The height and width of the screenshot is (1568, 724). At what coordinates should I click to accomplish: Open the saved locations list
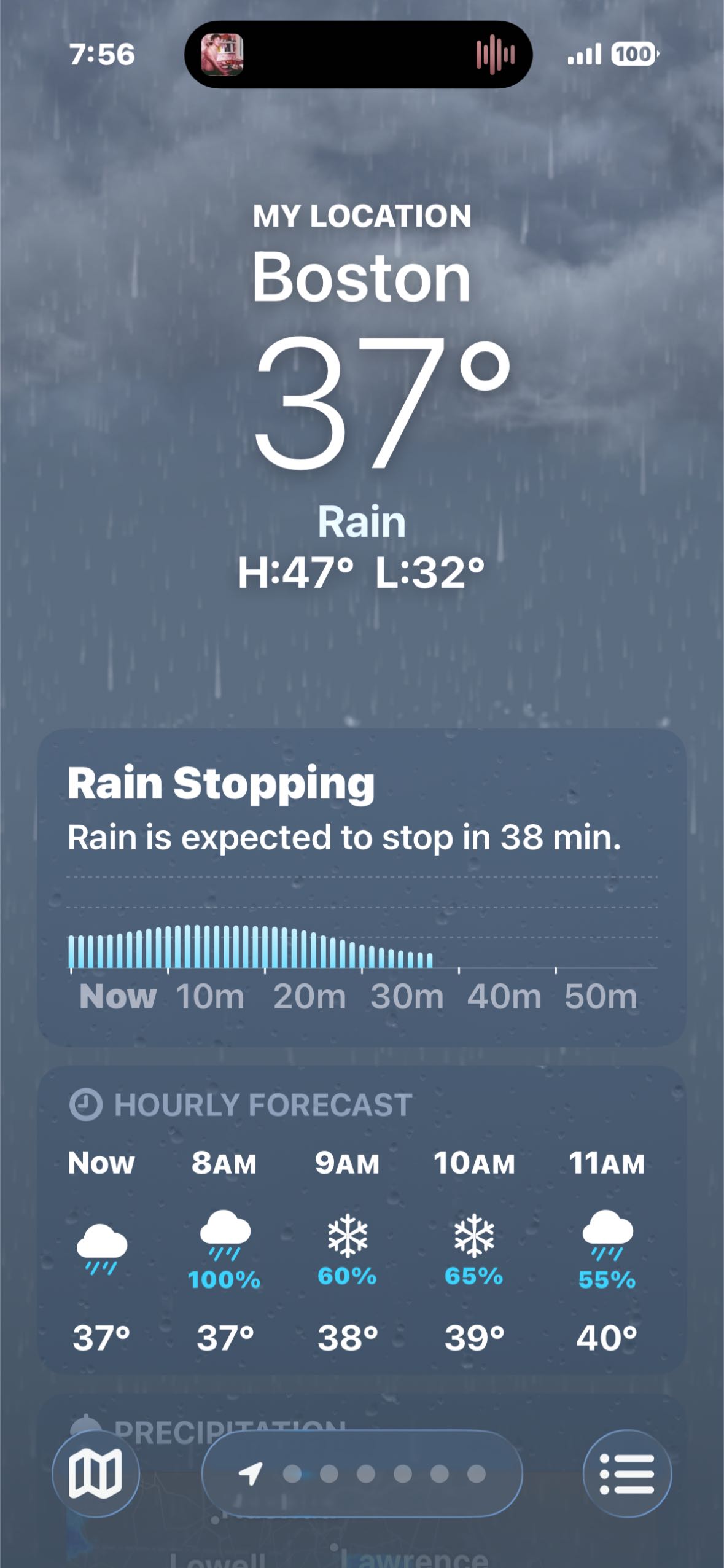626,1474
